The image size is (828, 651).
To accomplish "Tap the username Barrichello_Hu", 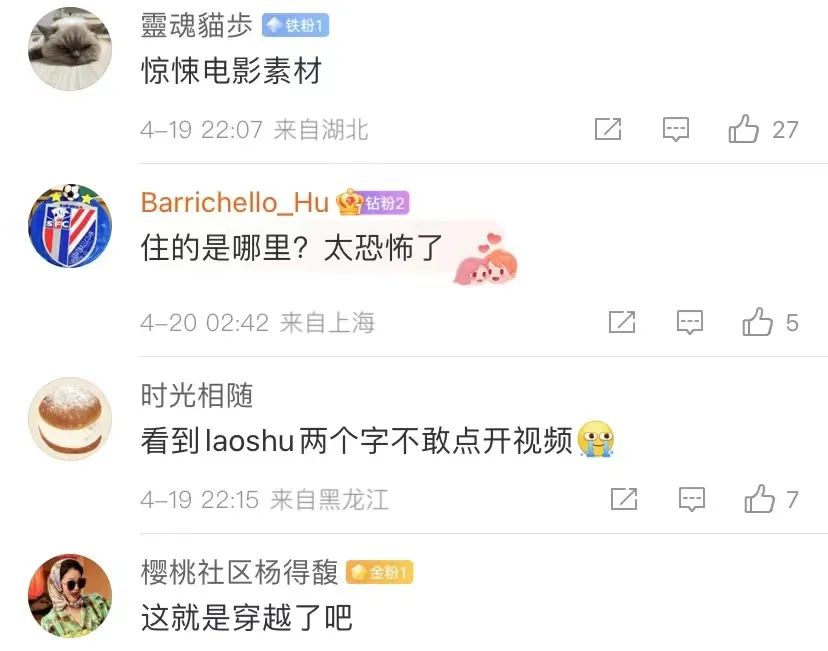I will 235,203.
